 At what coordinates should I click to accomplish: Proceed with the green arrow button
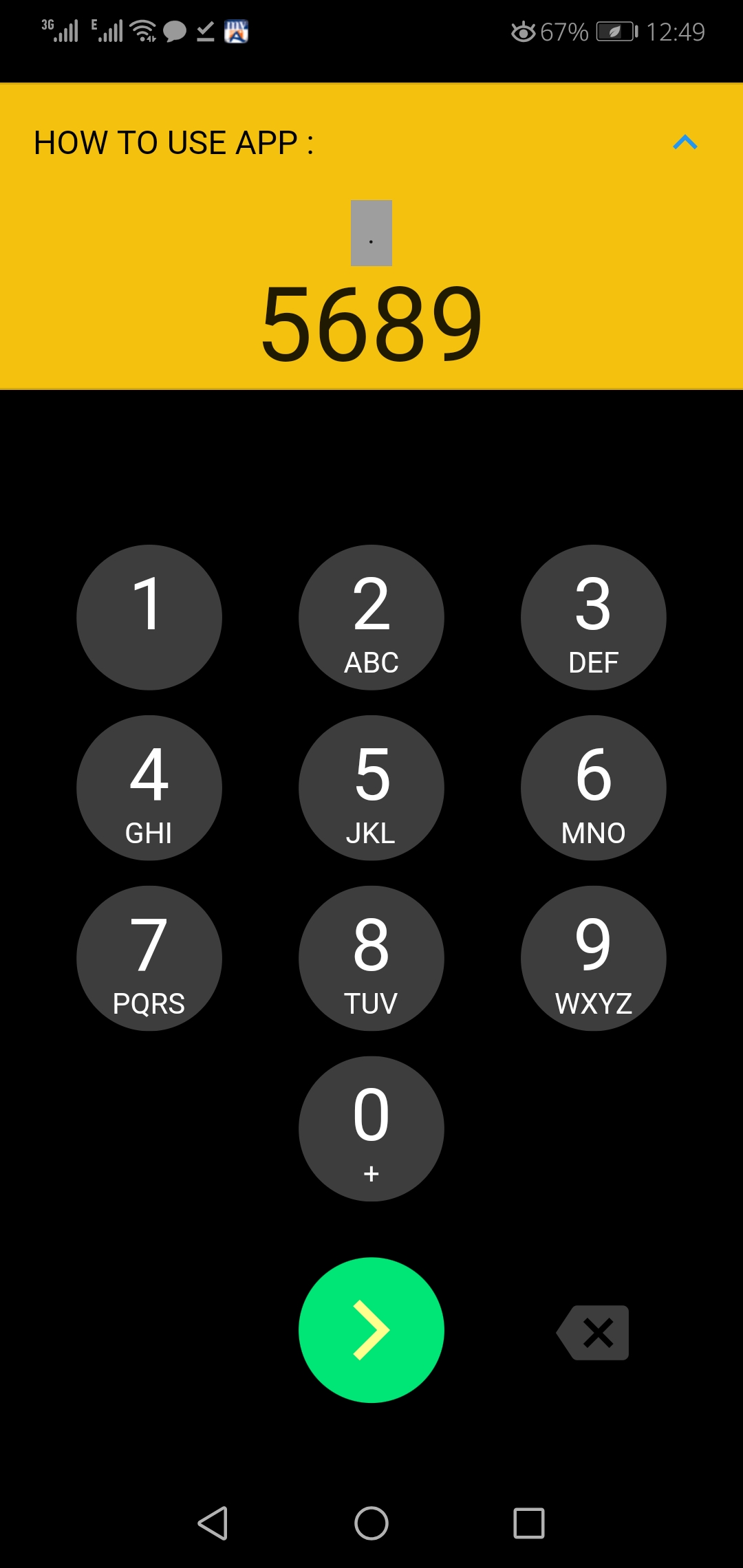click(371, 1329)
